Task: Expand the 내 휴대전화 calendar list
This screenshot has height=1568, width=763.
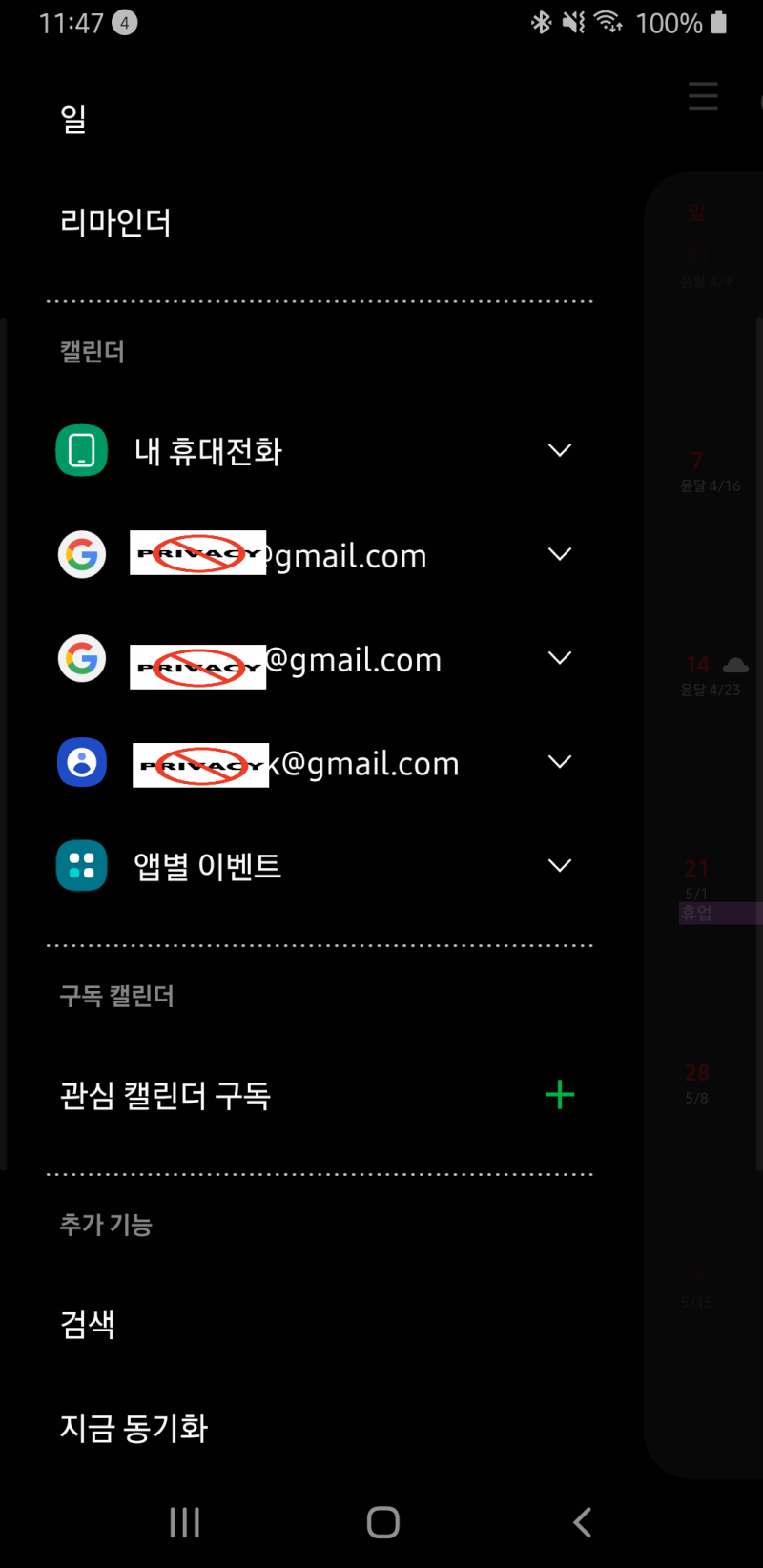Action: (560, 449)
